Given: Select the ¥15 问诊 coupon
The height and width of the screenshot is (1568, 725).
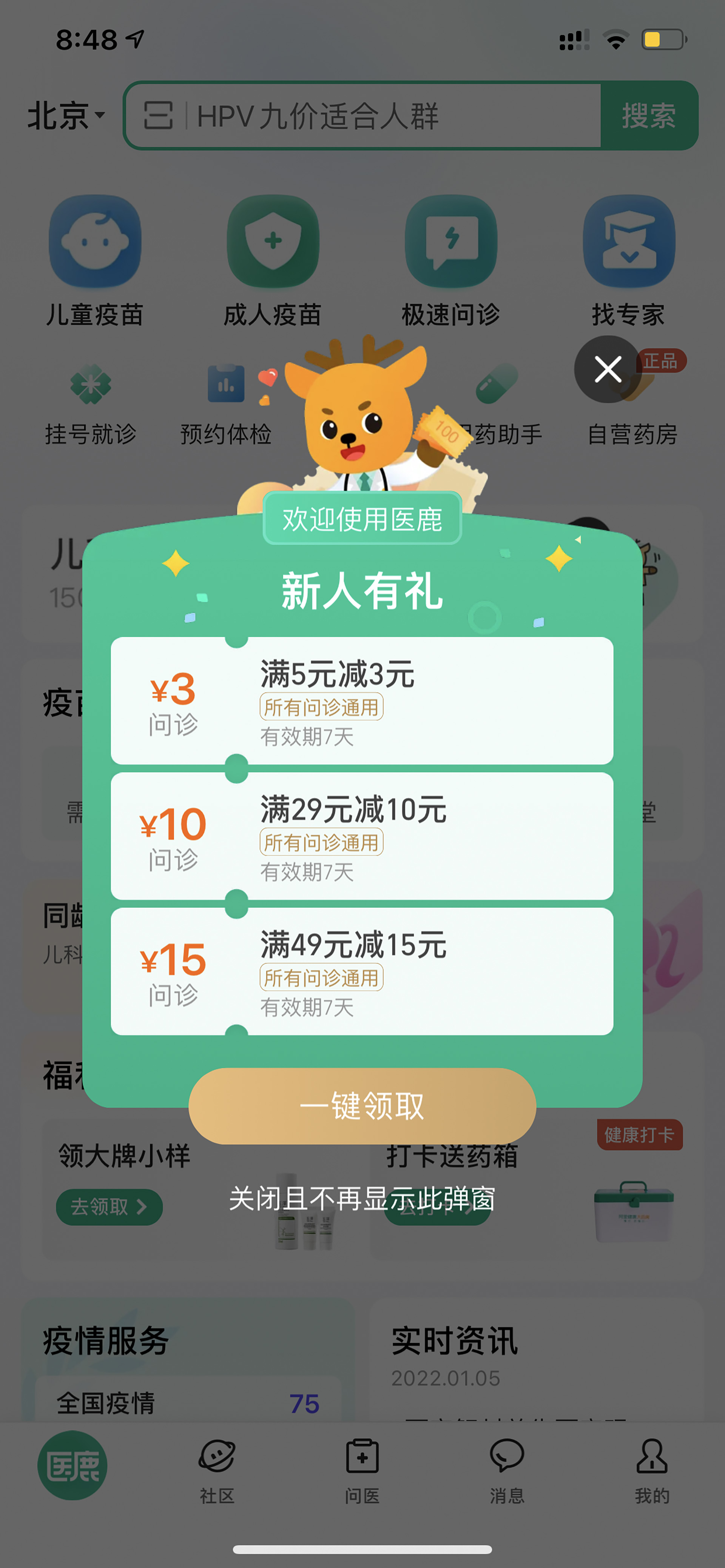Looking at the screenshot, I should (x=362, y=971).
